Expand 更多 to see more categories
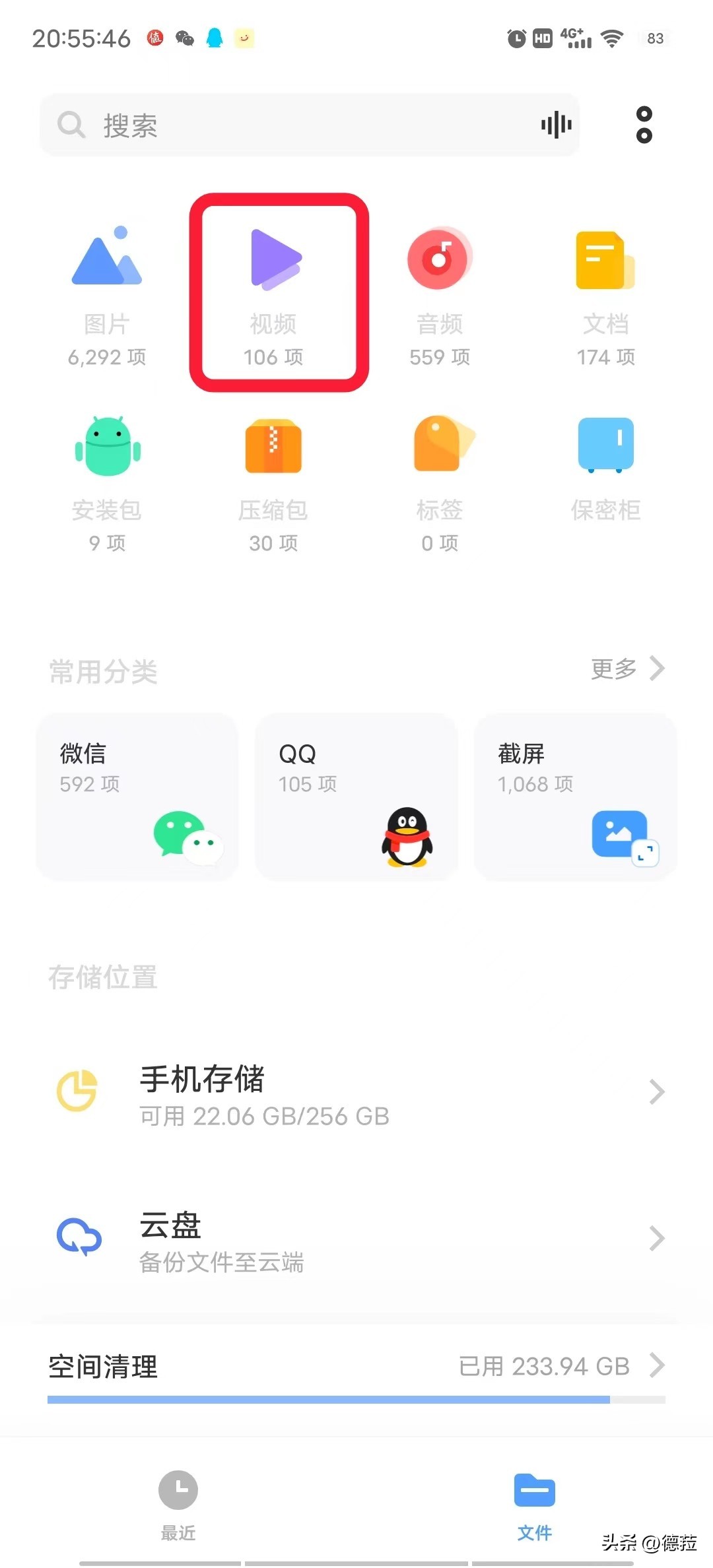Screen dimensions: 713x1568 pos(627,670)
